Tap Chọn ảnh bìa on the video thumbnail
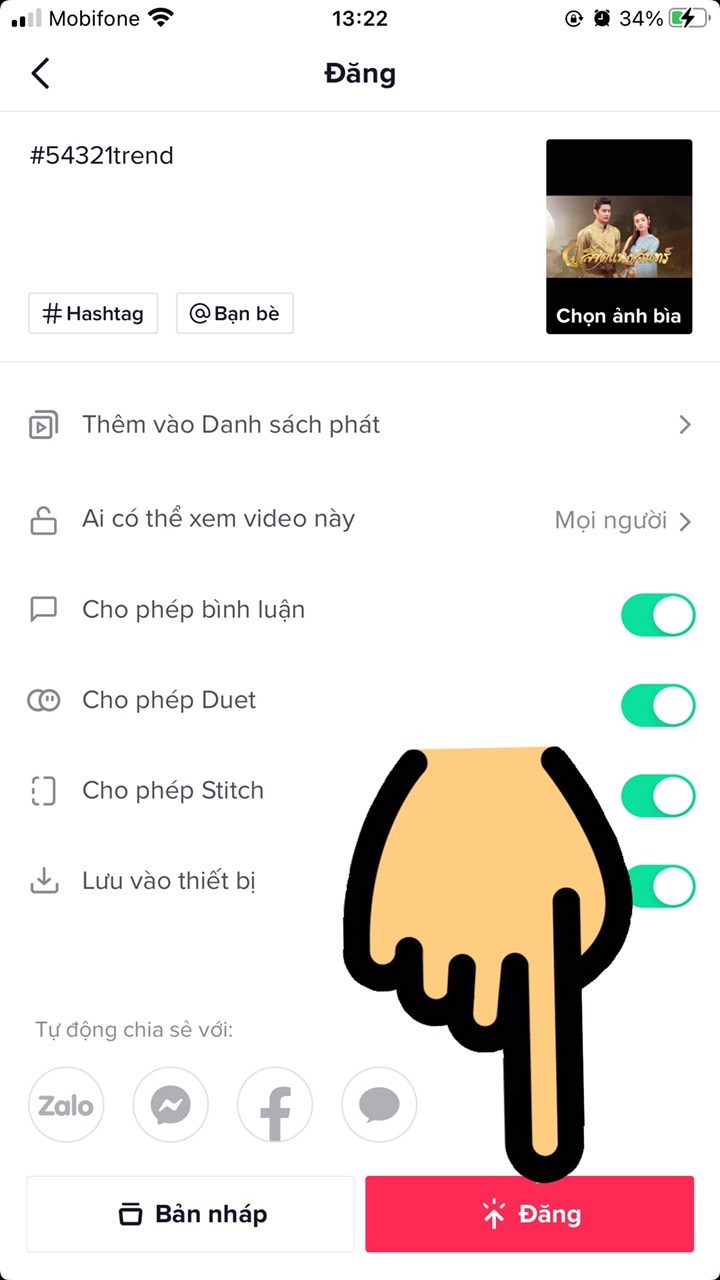The image size is (720, 1280). click(619, 315)
